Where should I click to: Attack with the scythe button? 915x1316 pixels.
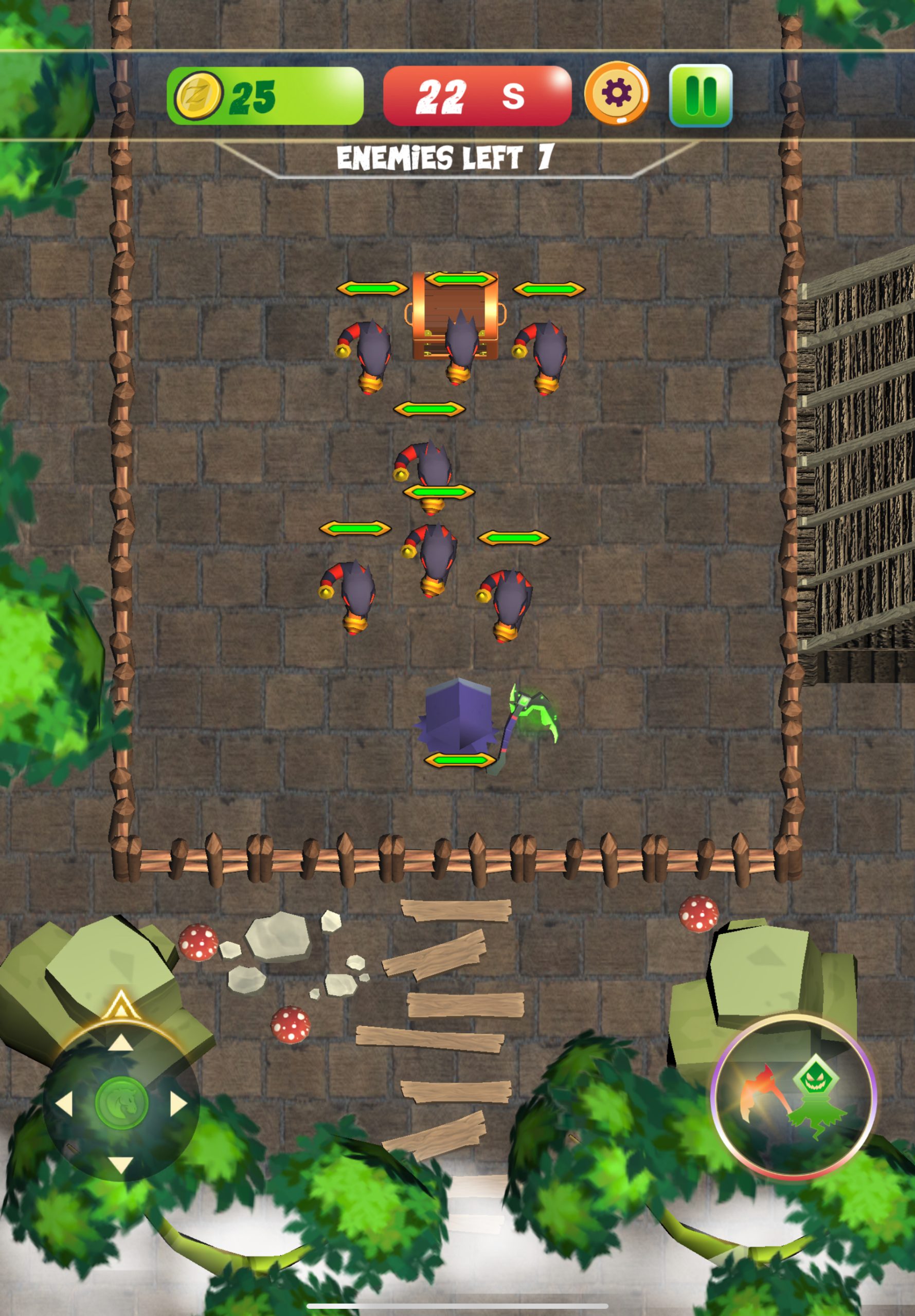pyautogui.click(x=793, y=1098)
